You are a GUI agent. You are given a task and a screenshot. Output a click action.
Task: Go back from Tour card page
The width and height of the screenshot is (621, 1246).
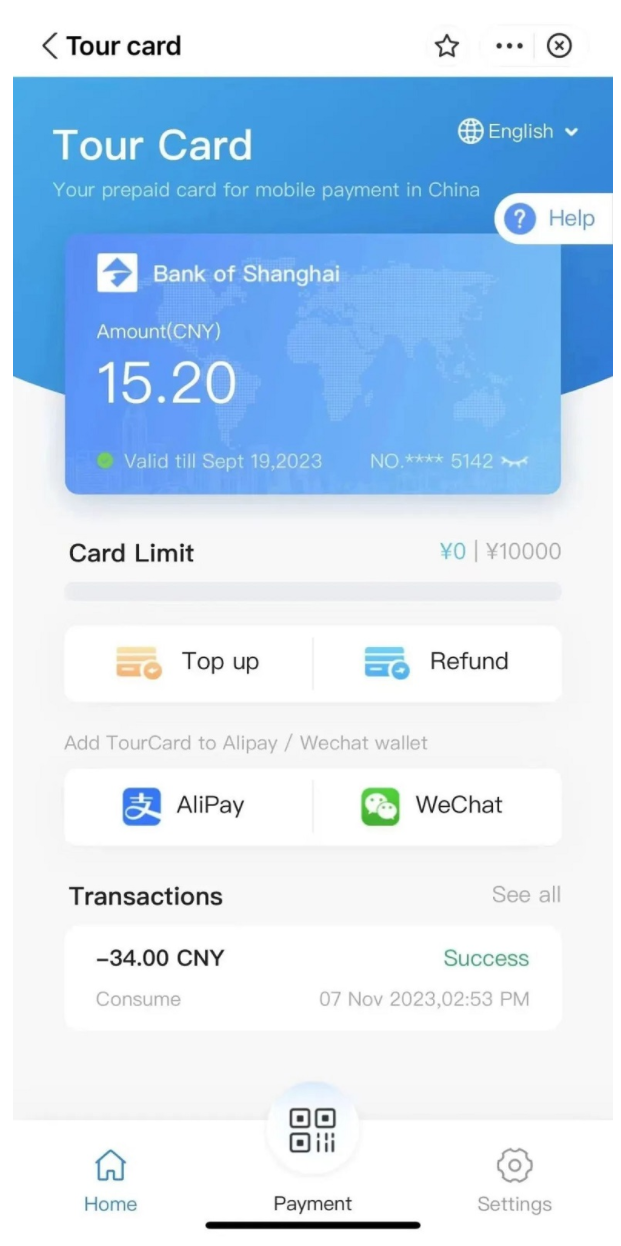tap(50, 46)
